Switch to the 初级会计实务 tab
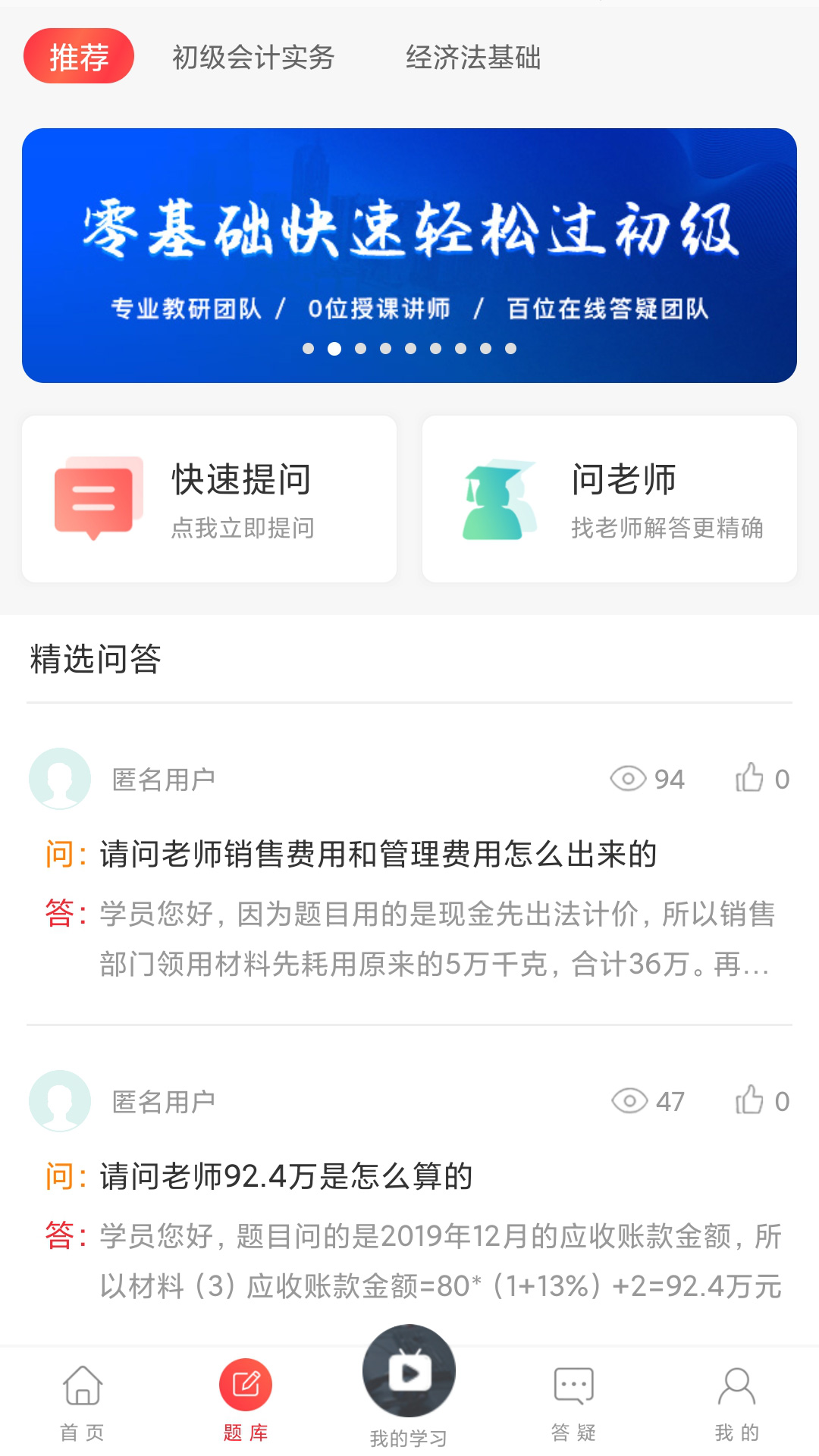819x1456 pixels. tap(253, 58)
